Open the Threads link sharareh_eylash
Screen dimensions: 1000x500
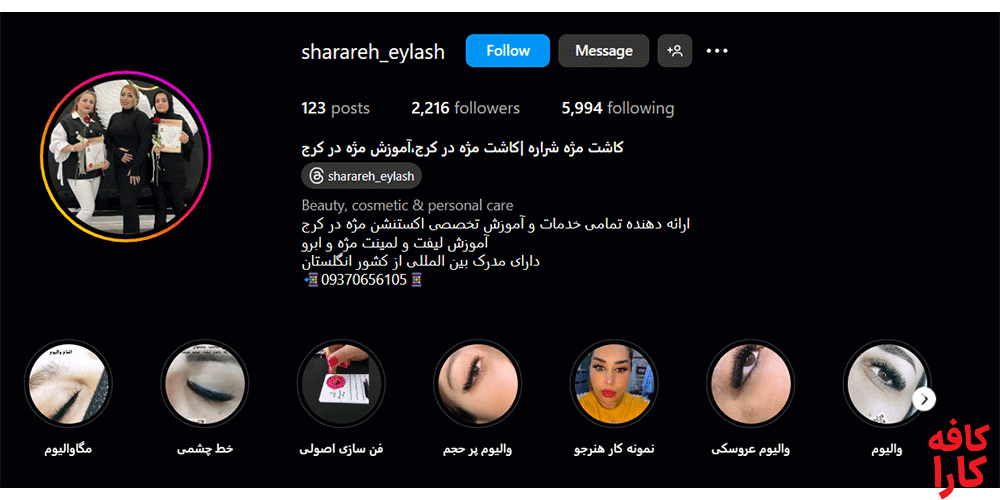coord(361,176)
